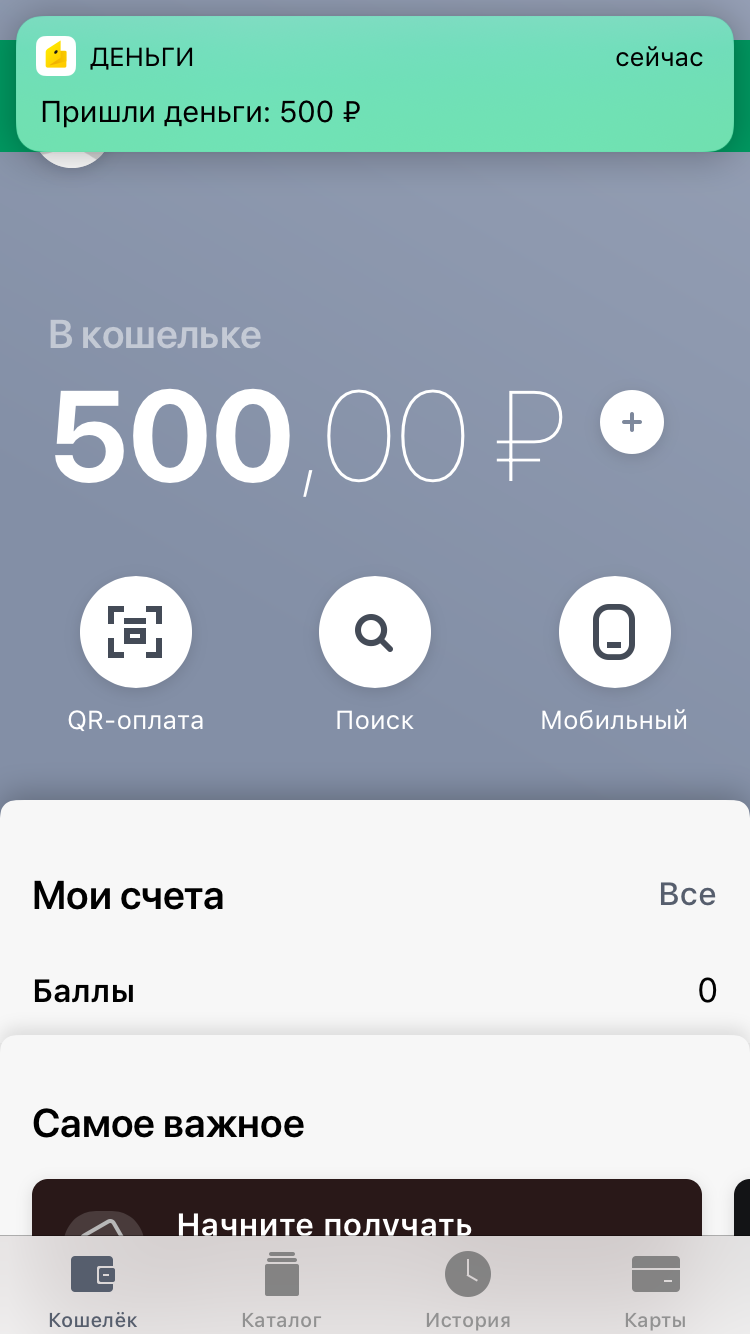Switch to the История tab
The image size is (750, 1334).
pos(468,1288)
